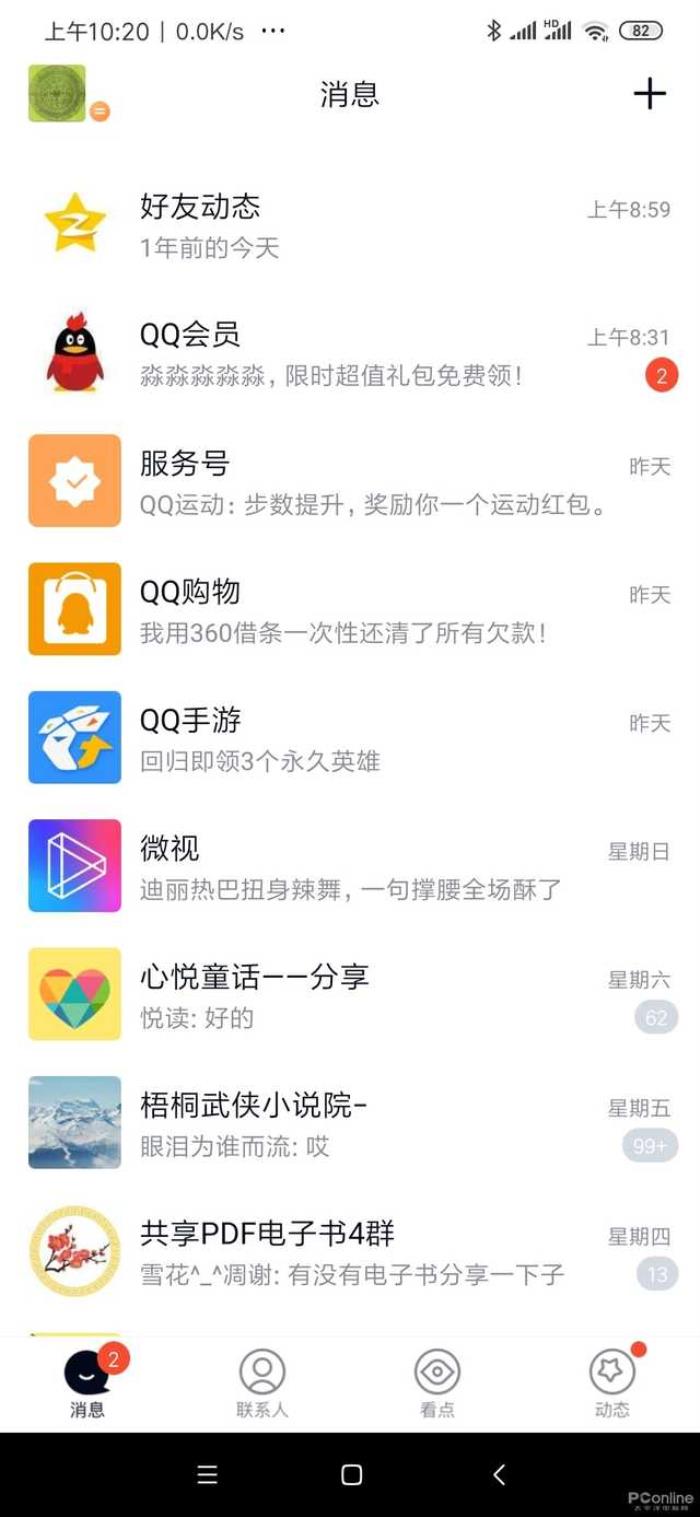This screenshot has height=1517, width=700.
Task: Tap the system home button
Action: click(351, 1474)
